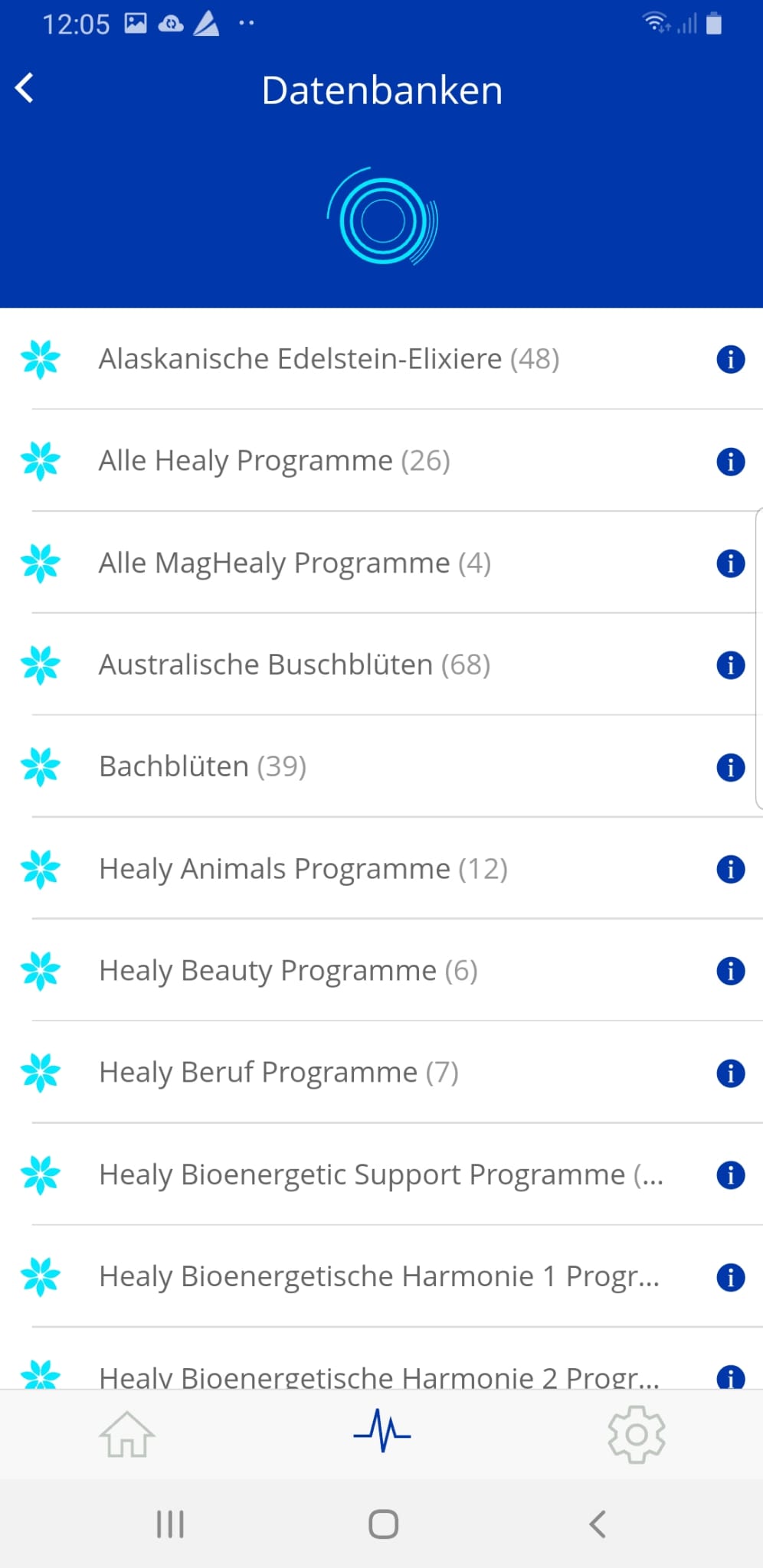The width and height of the screenshot is (763, 1568).
Task: Open Healy Animals Programme
Action: tap(381, 868)
